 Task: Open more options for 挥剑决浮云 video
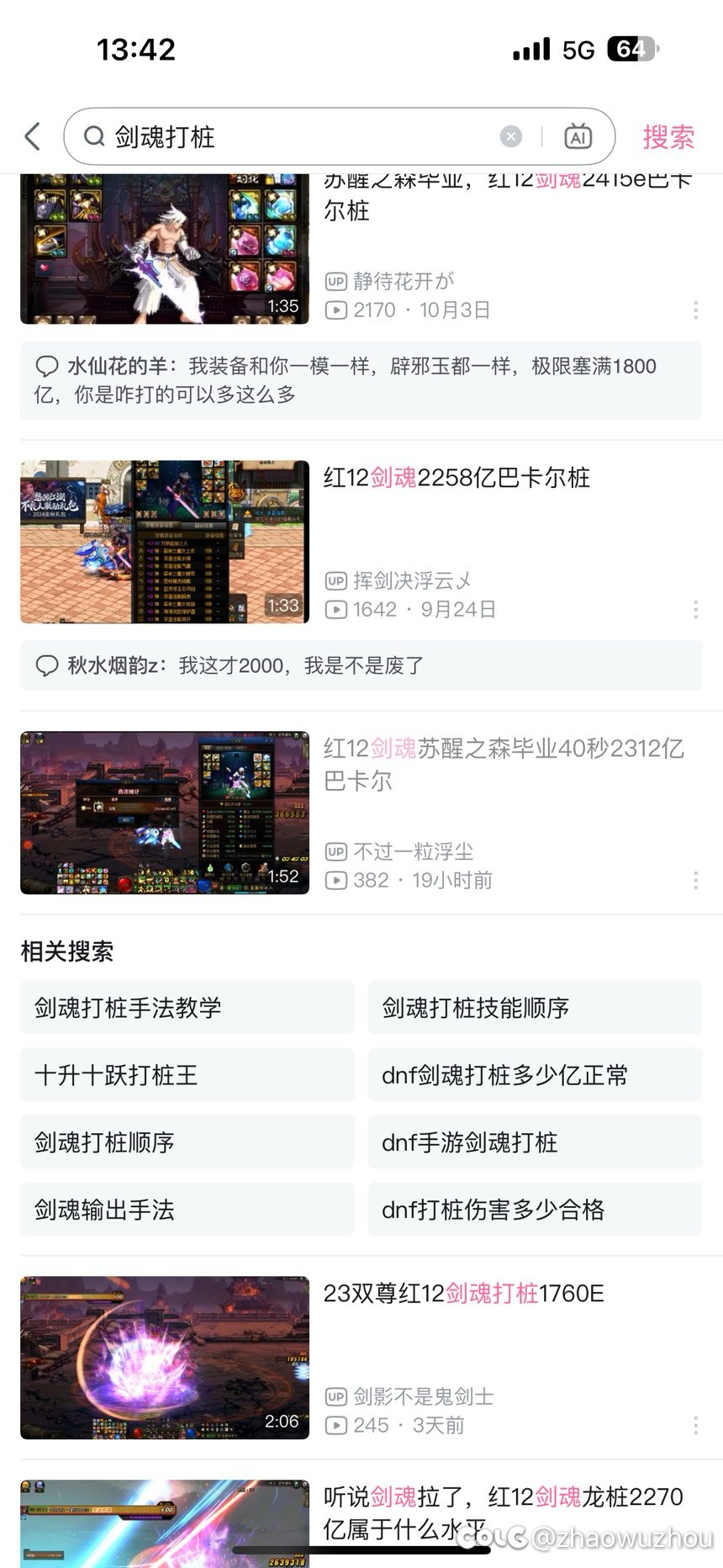click(x=695, y=610)
